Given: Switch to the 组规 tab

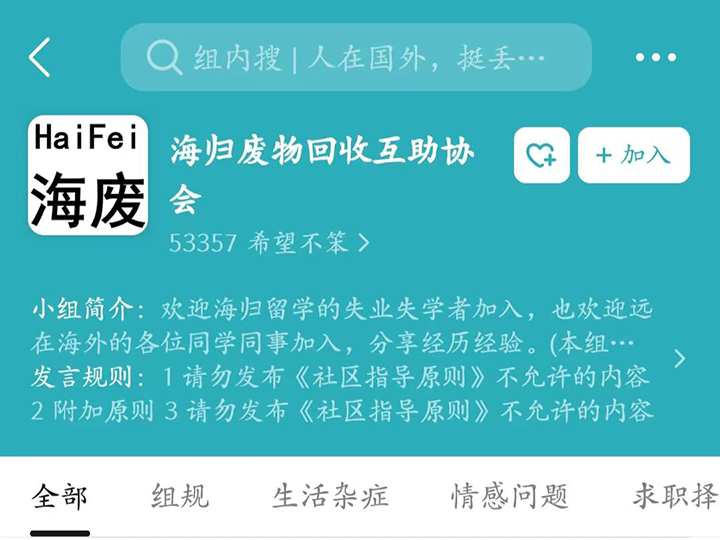Looking at the screenshot, I should pyautogui.click(x=180, y=496).
